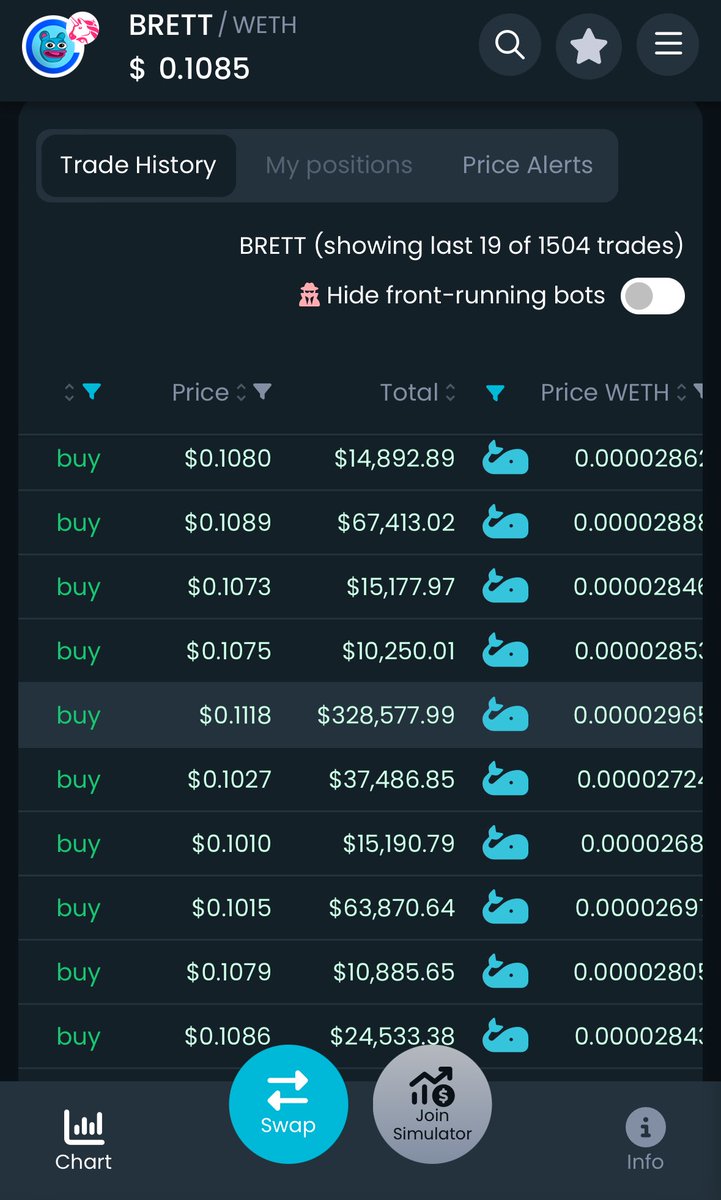721x1200 pixels.
Task: Tap the Swap button
Action: 288,1105
